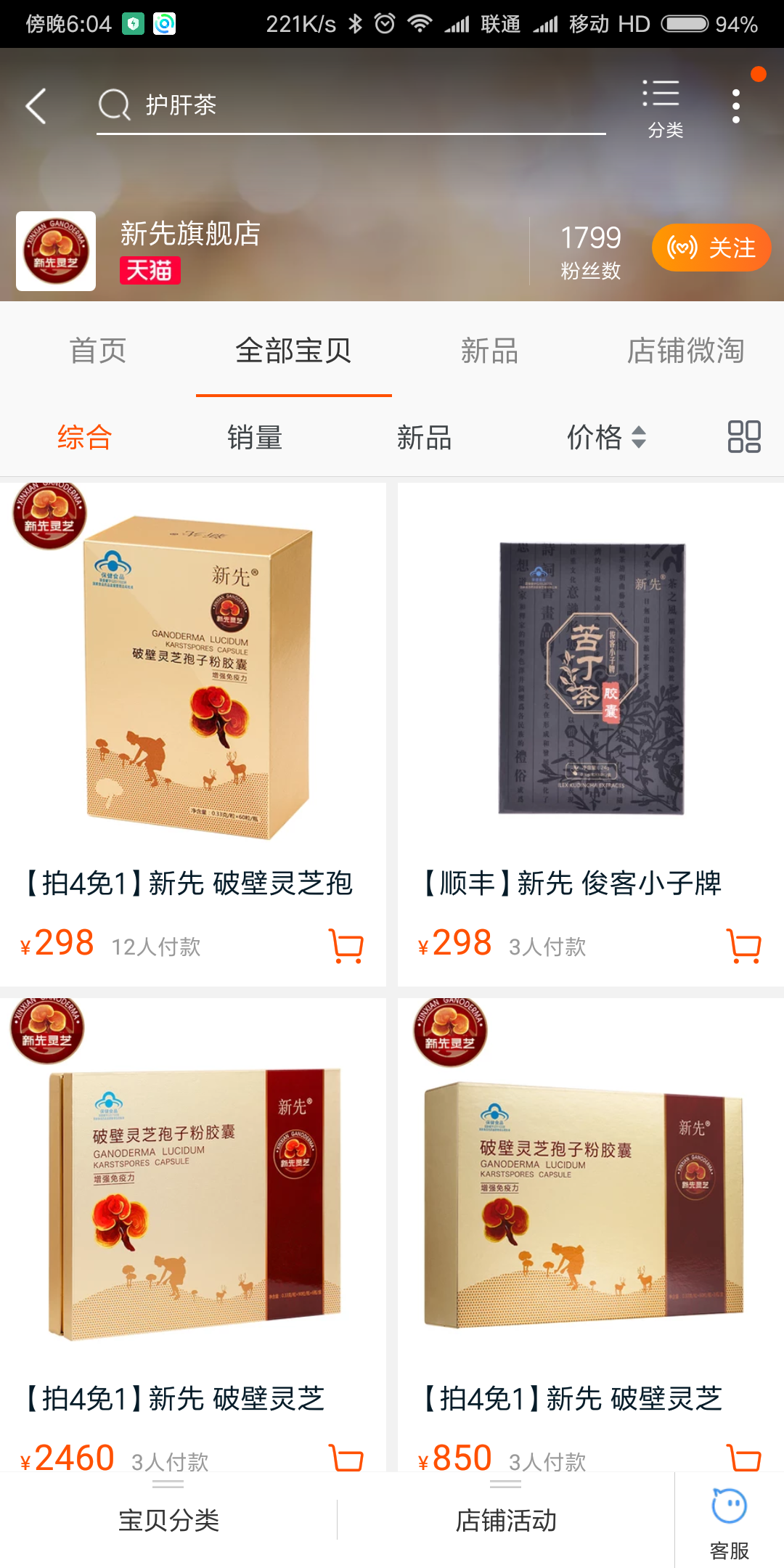Open the three-dot overflow menu
Viewport: 784px width, 1568px height.
click(736, 107)
